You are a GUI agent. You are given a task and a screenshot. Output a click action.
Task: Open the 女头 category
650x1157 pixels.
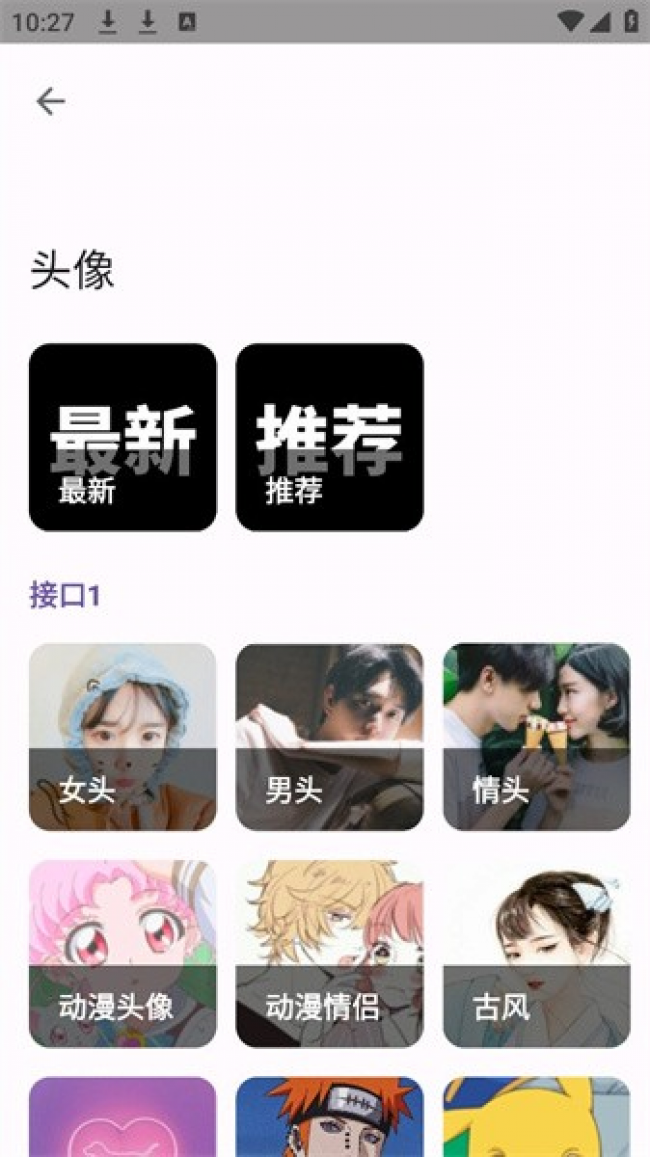pos(123,737)
